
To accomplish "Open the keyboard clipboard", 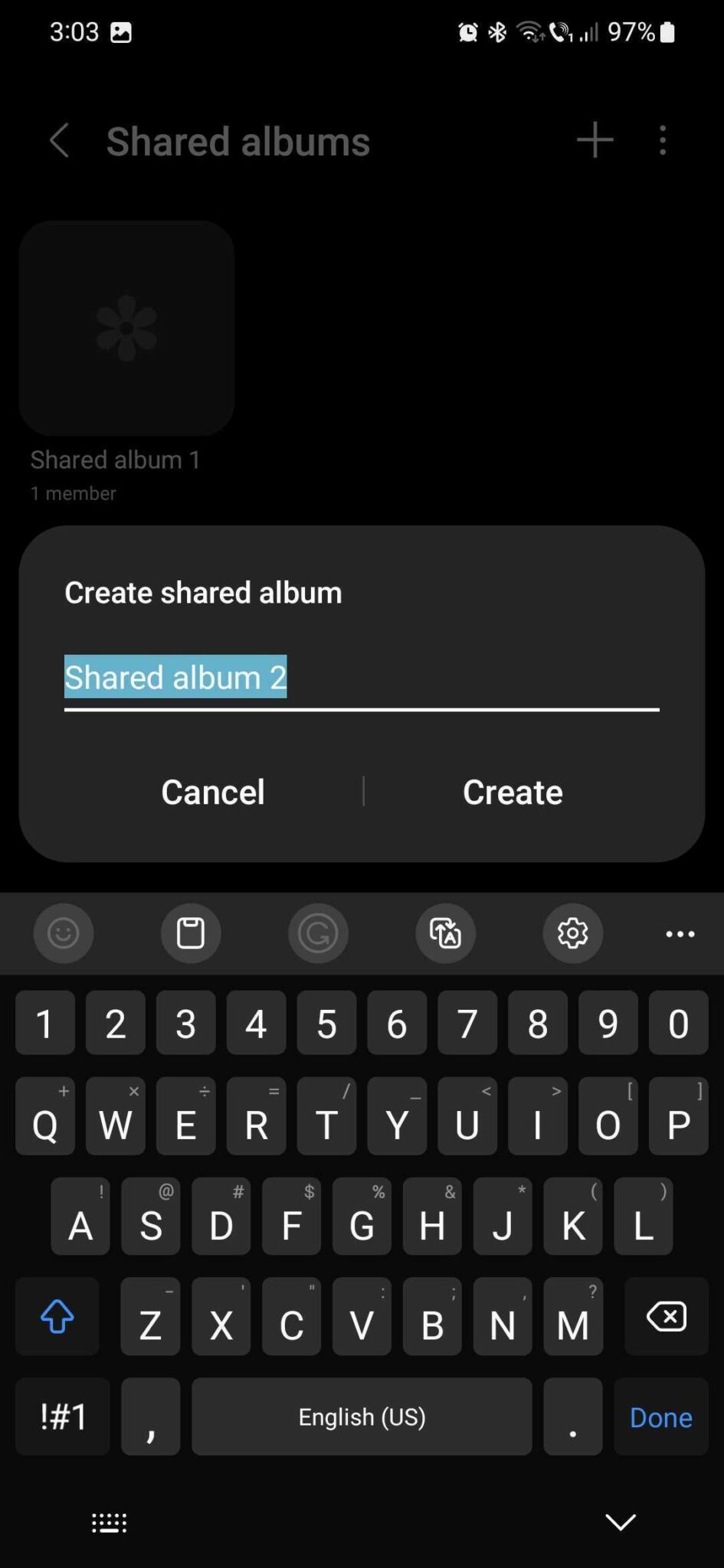I will [x=191, y=933].
